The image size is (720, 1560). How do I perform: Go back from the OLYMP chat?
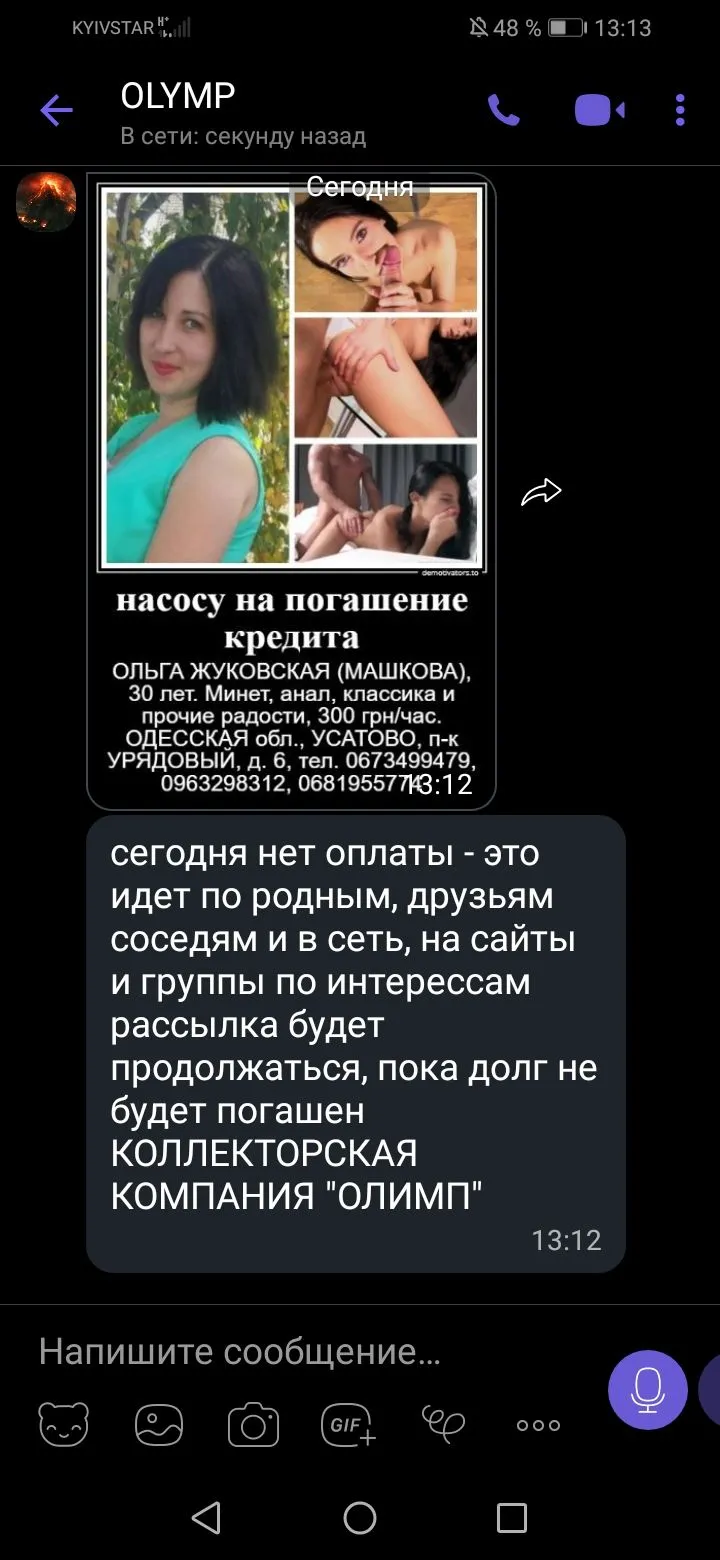click(56, 111)
